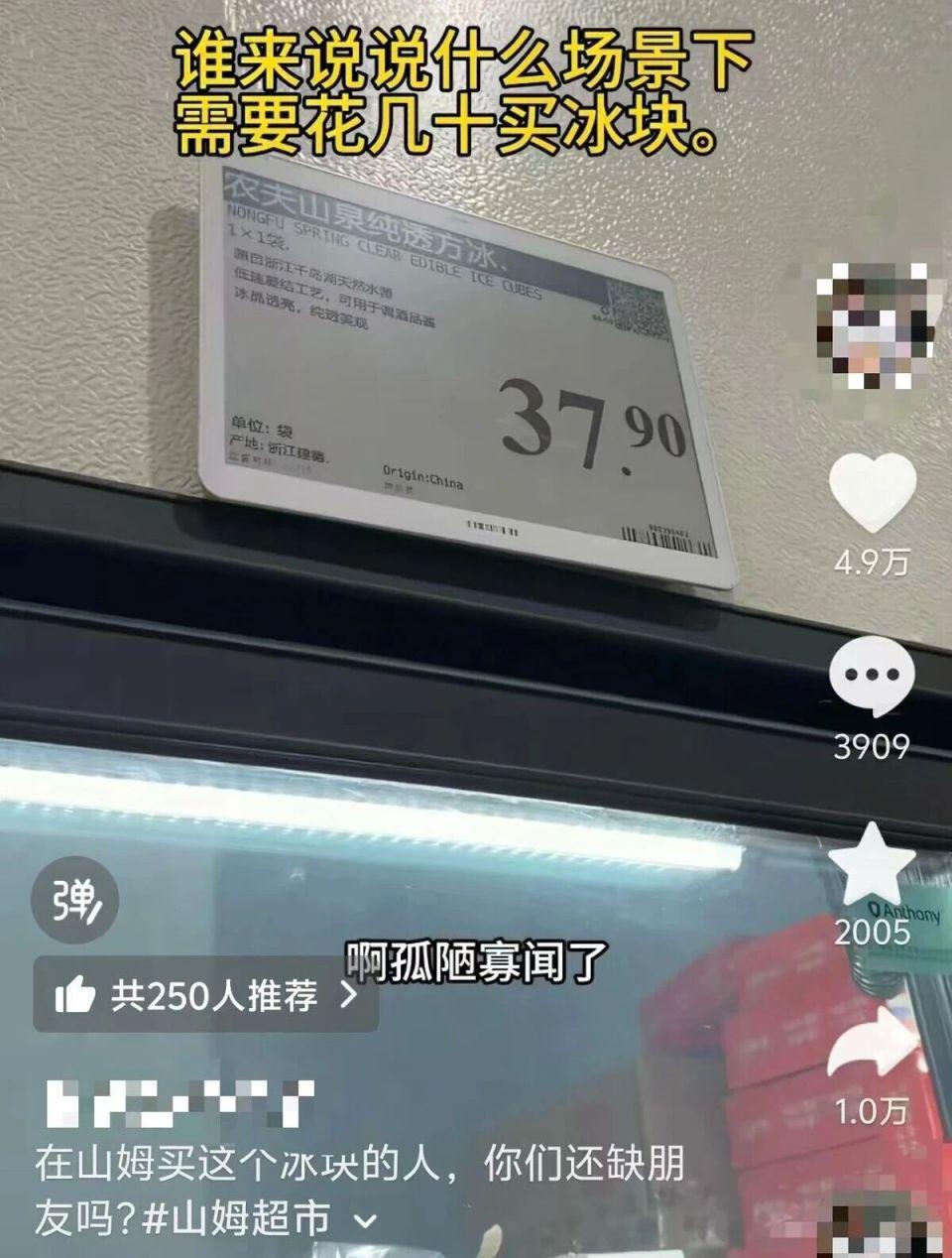
Task: Expand the full video caption
Action: tap(366, 1220)
